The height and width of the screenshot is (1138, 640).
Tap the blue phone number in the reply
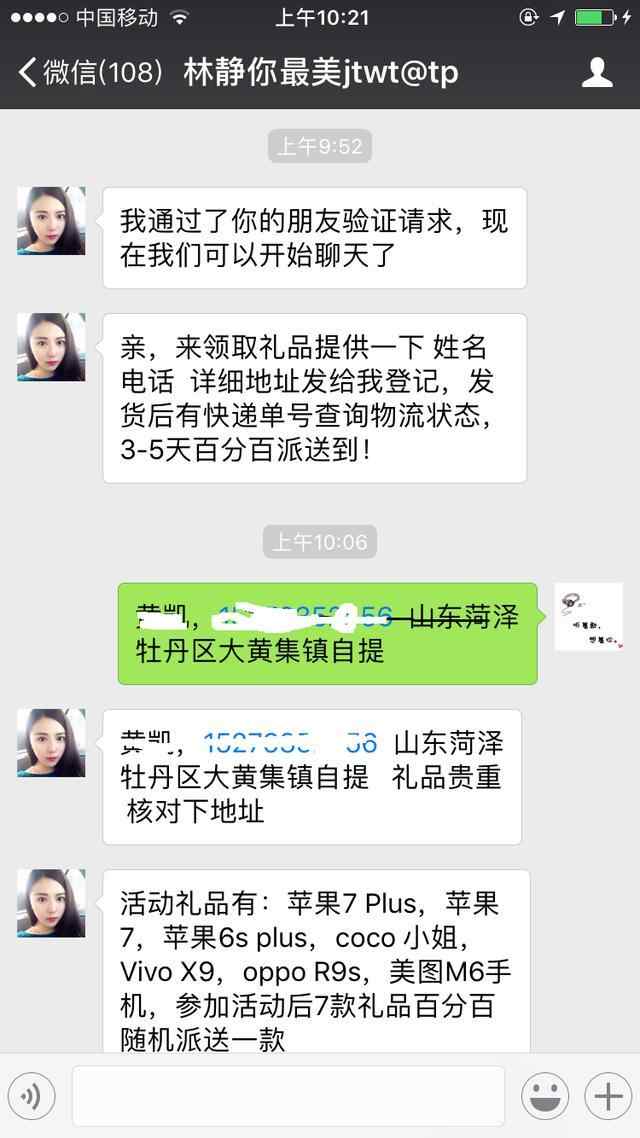[x=290, y=743]
